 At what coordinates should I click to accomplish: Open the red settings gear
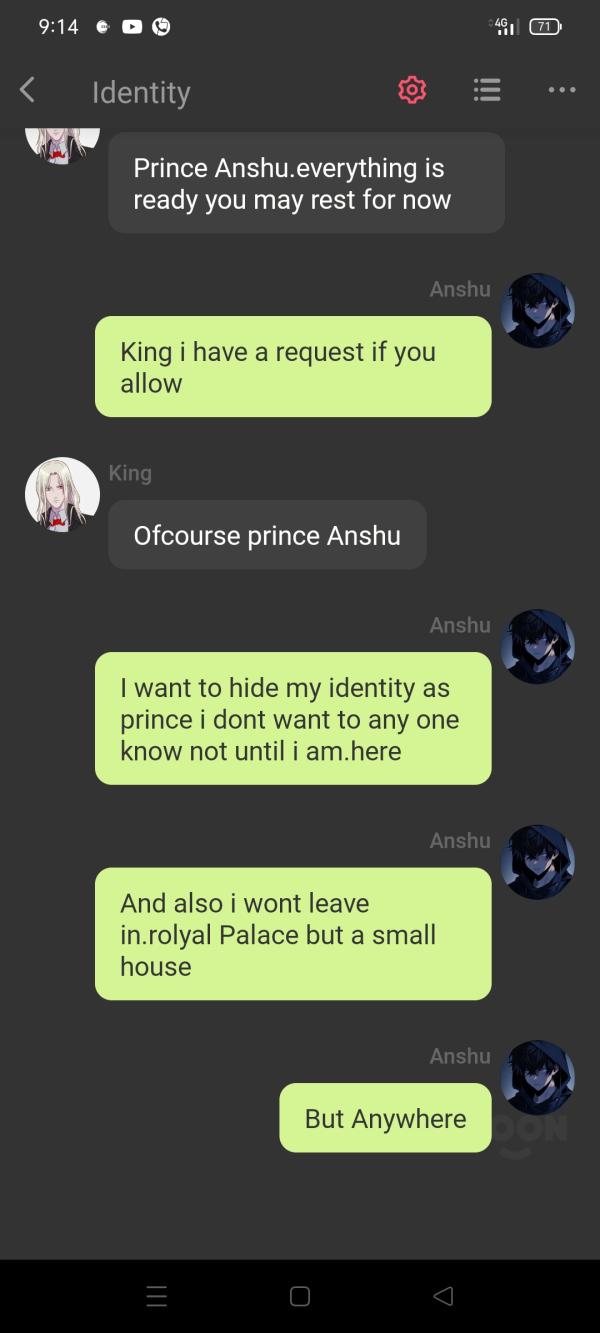[x=412, y=90]
